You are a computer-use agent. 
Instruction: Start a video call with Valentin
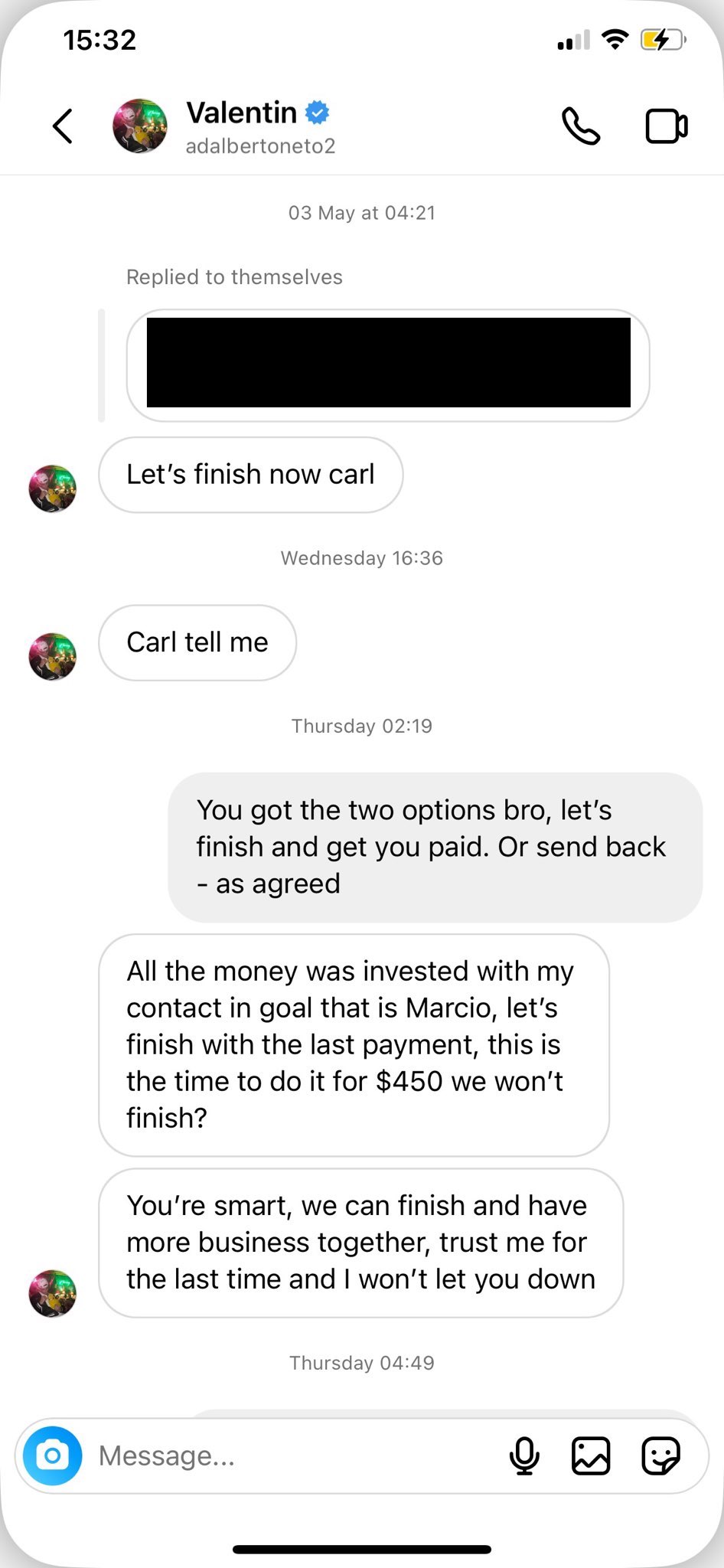pyautogui.click(x=665, y=126)
